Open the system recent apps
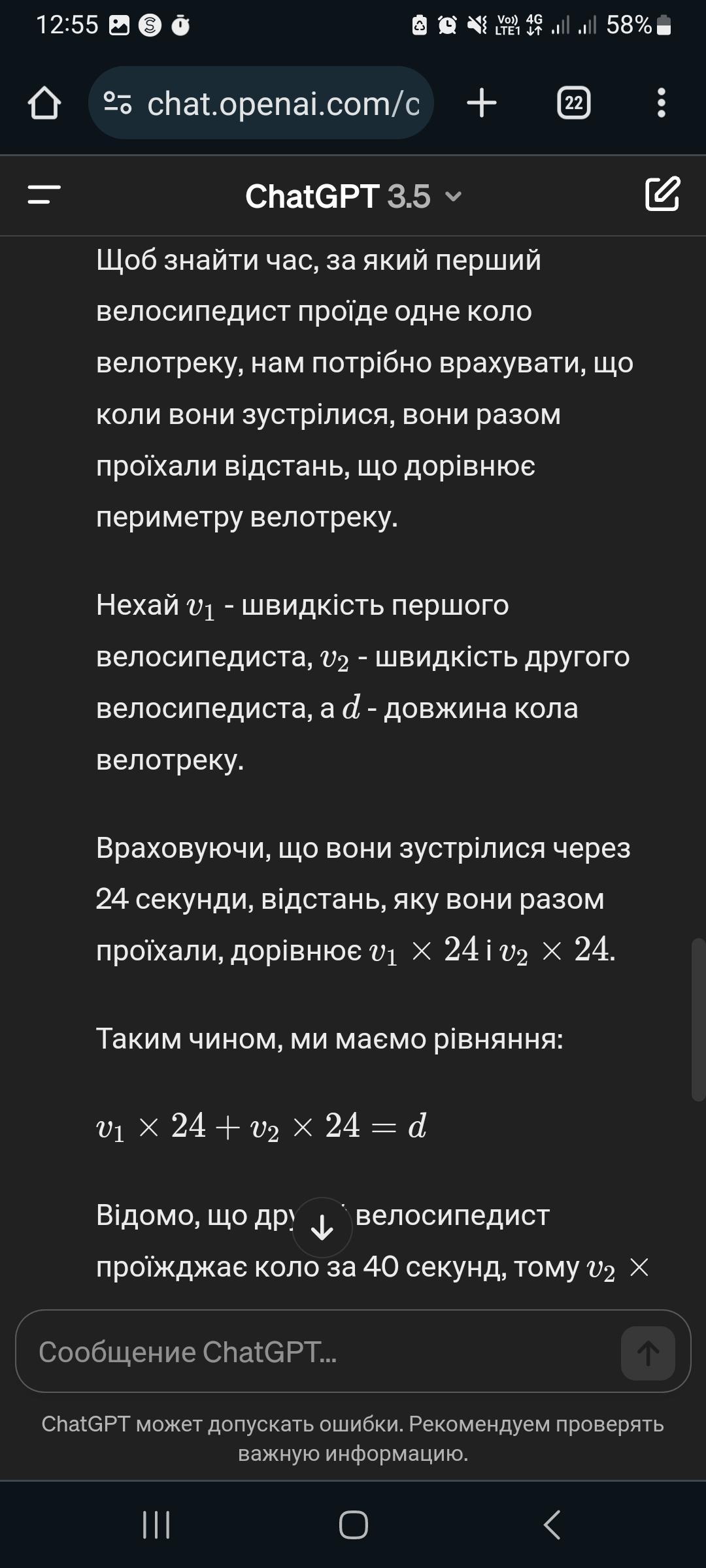 156,1525
